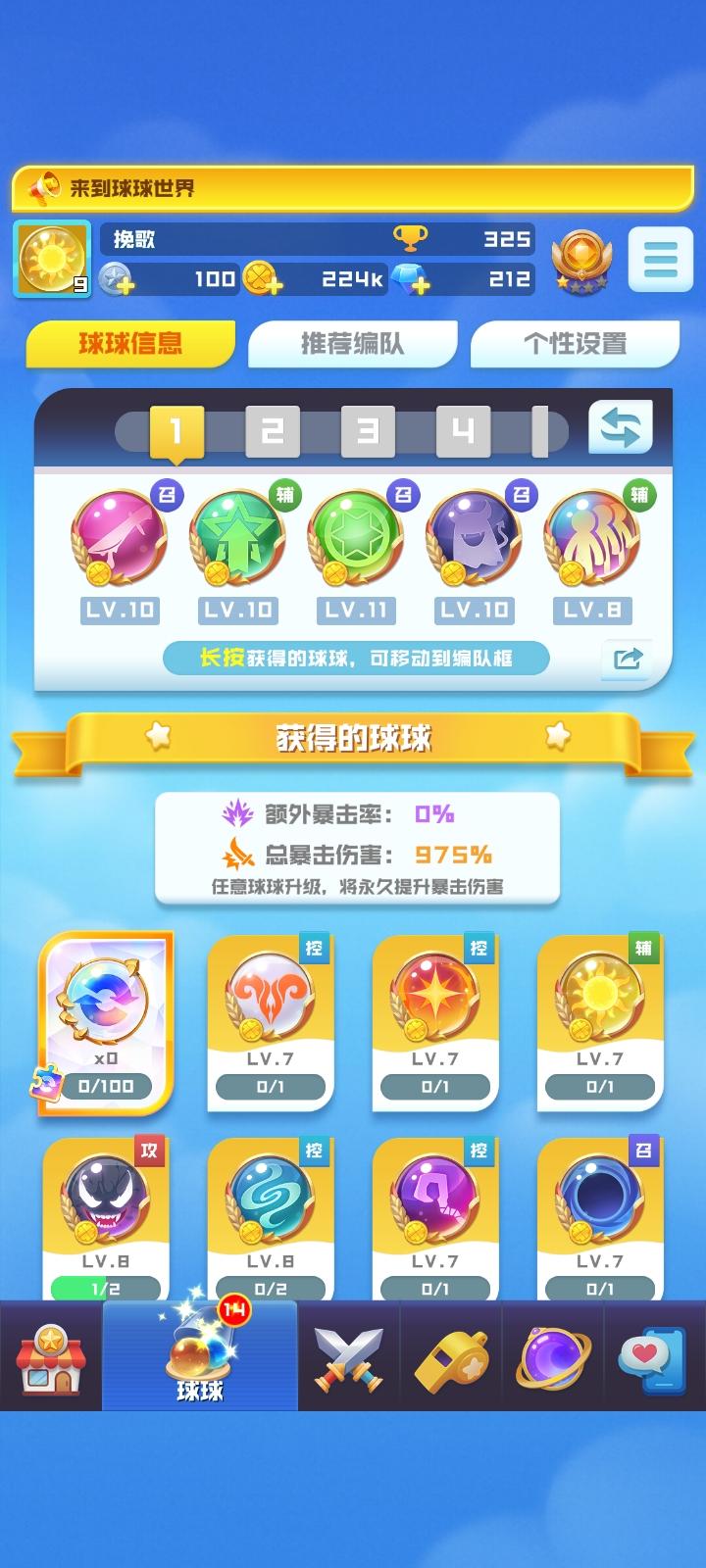Switch to the 个性设置 tab

pos(577,343)
